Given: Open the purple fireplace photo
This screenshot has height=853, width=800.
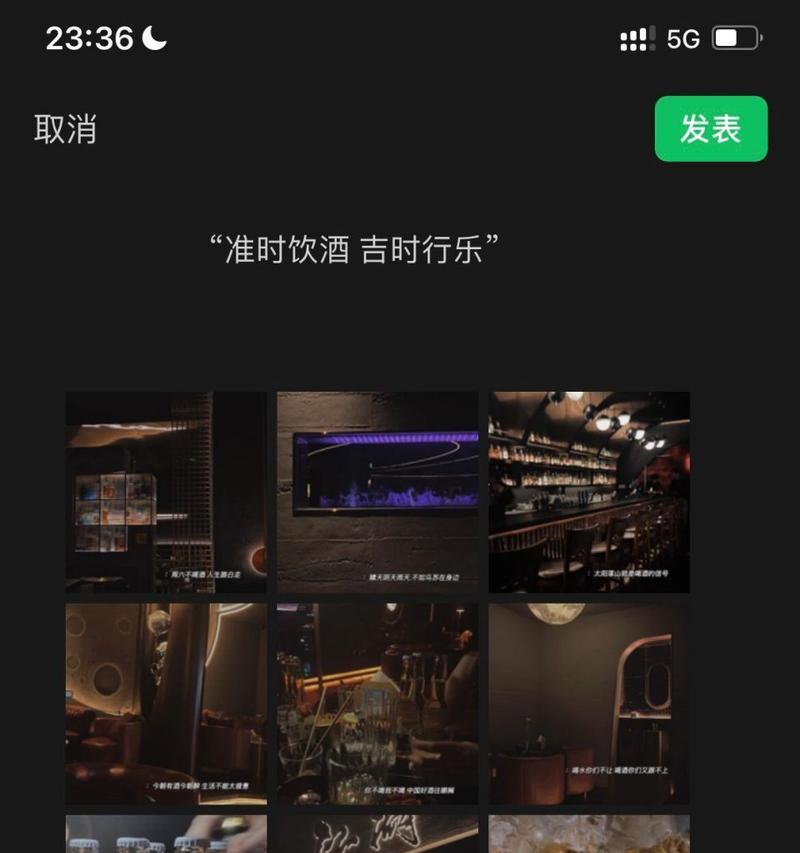Looking at the screenshot, I should [x=377, y=491].
